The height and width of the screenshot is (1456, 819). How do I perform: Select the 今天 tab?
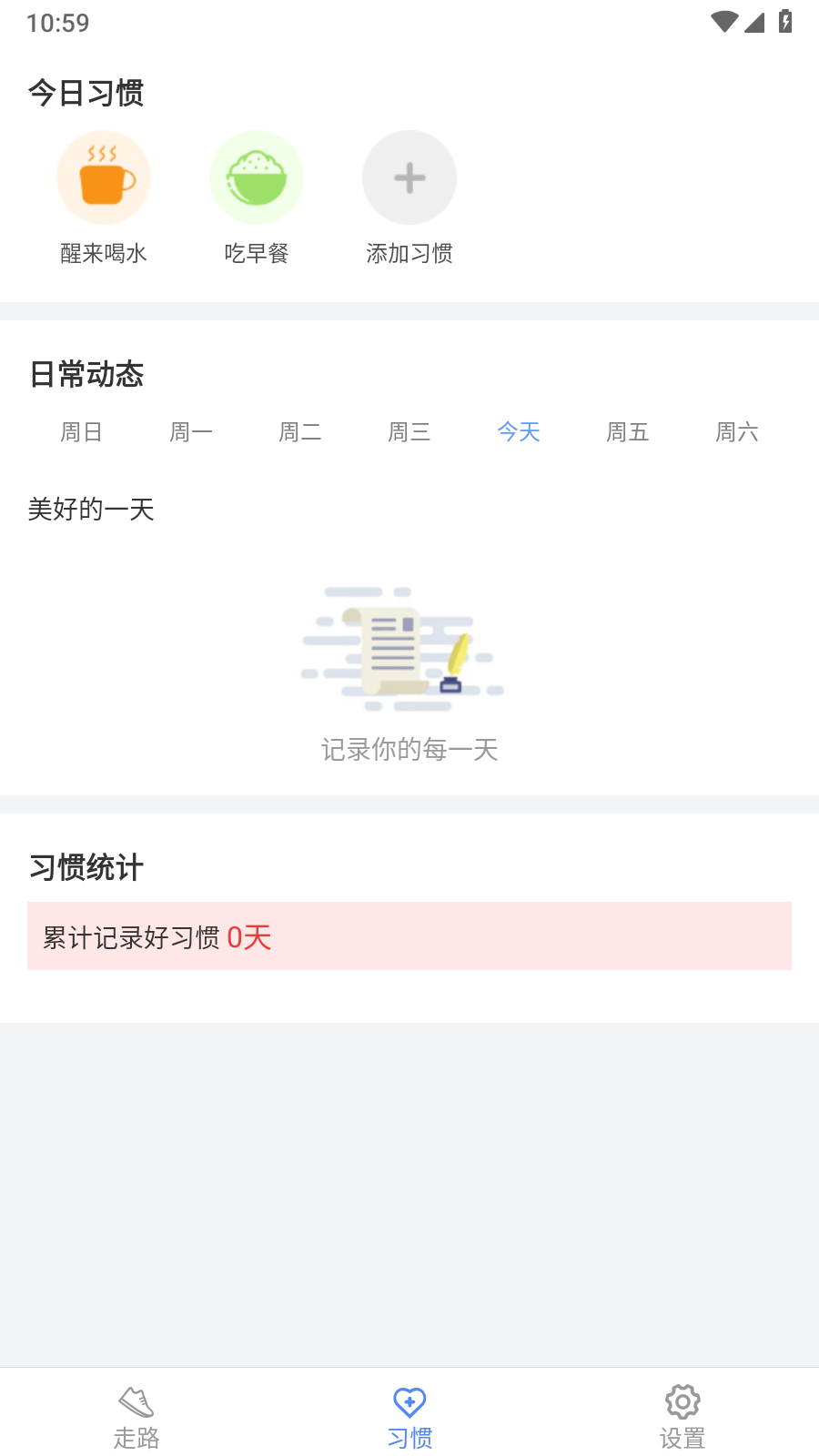click(x=519, y=432)
